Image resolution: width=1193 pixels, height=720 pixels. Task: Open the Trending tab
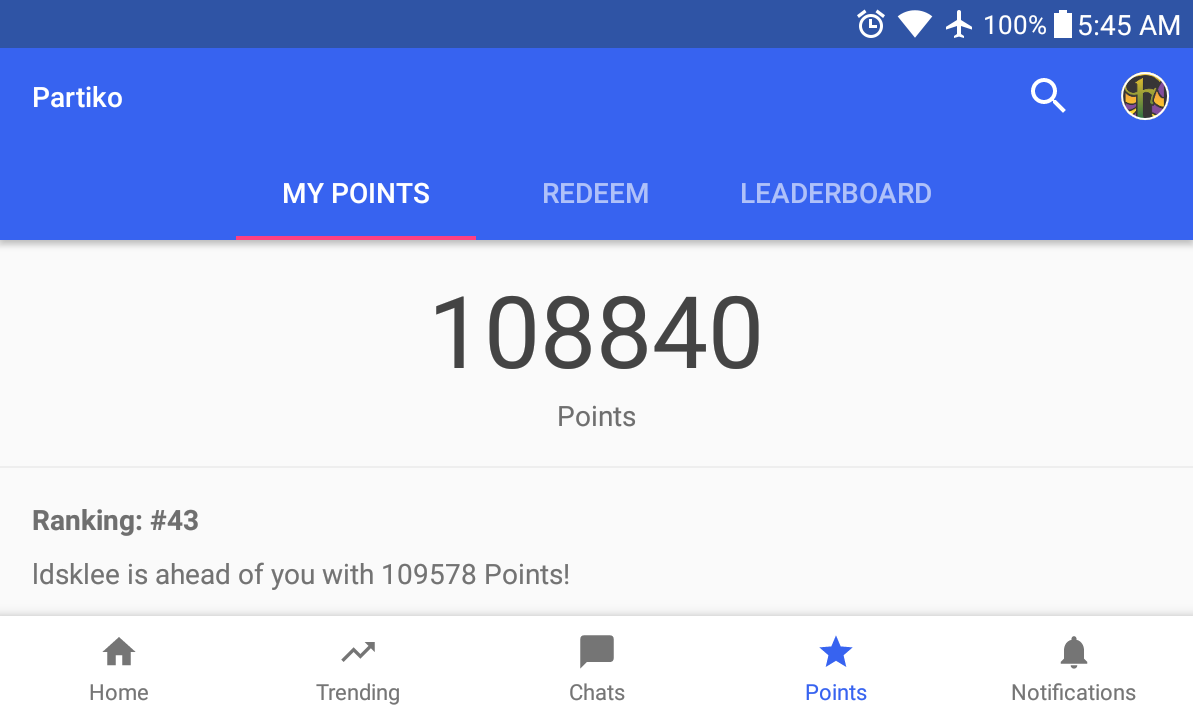point(358,669)
